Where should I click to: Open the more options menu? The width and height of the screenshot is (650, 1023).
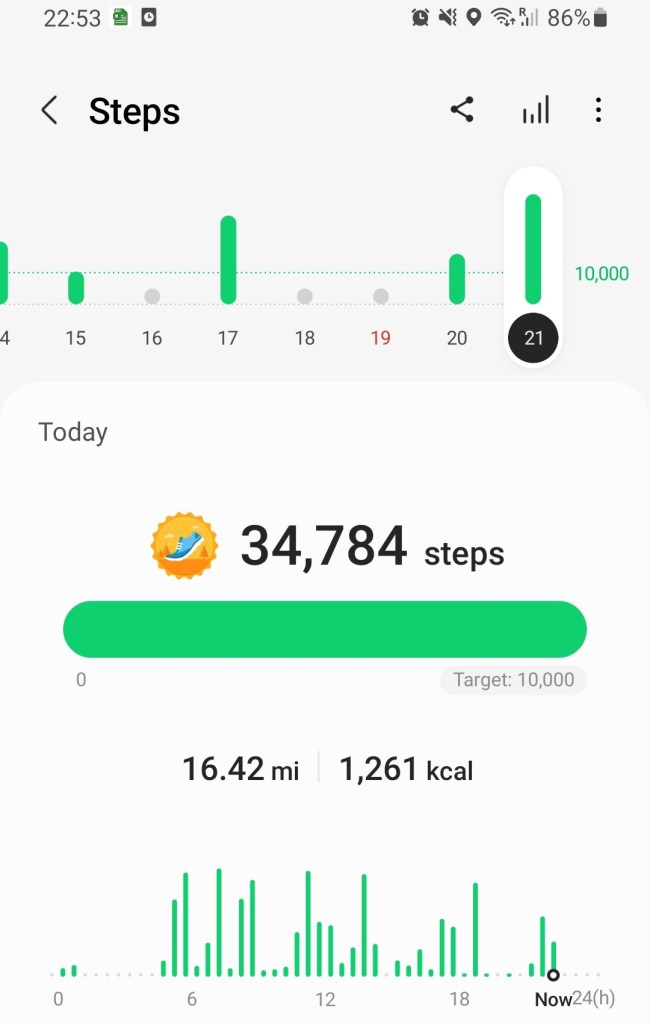coord(598,110)
